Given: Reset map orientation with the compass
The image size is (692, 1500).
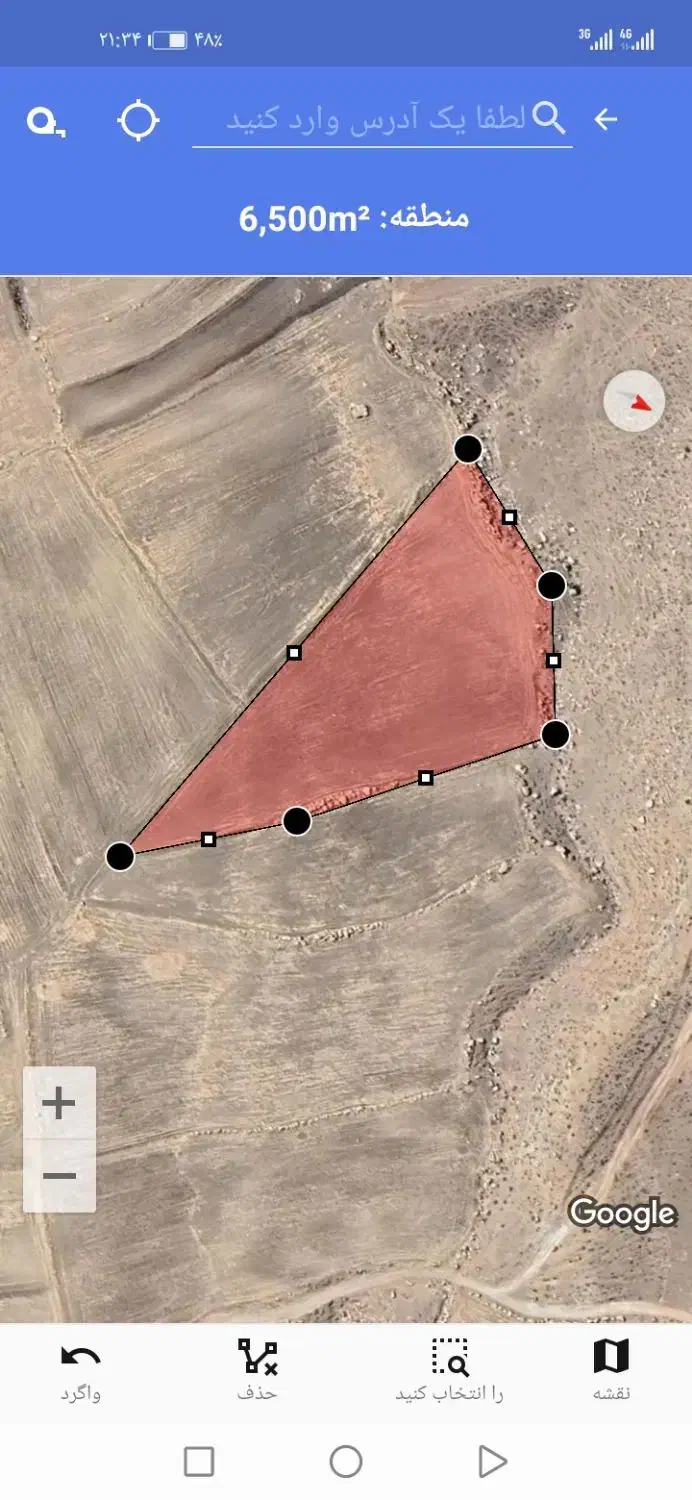Looking at the screenshot, I should (x=634, y=401).
